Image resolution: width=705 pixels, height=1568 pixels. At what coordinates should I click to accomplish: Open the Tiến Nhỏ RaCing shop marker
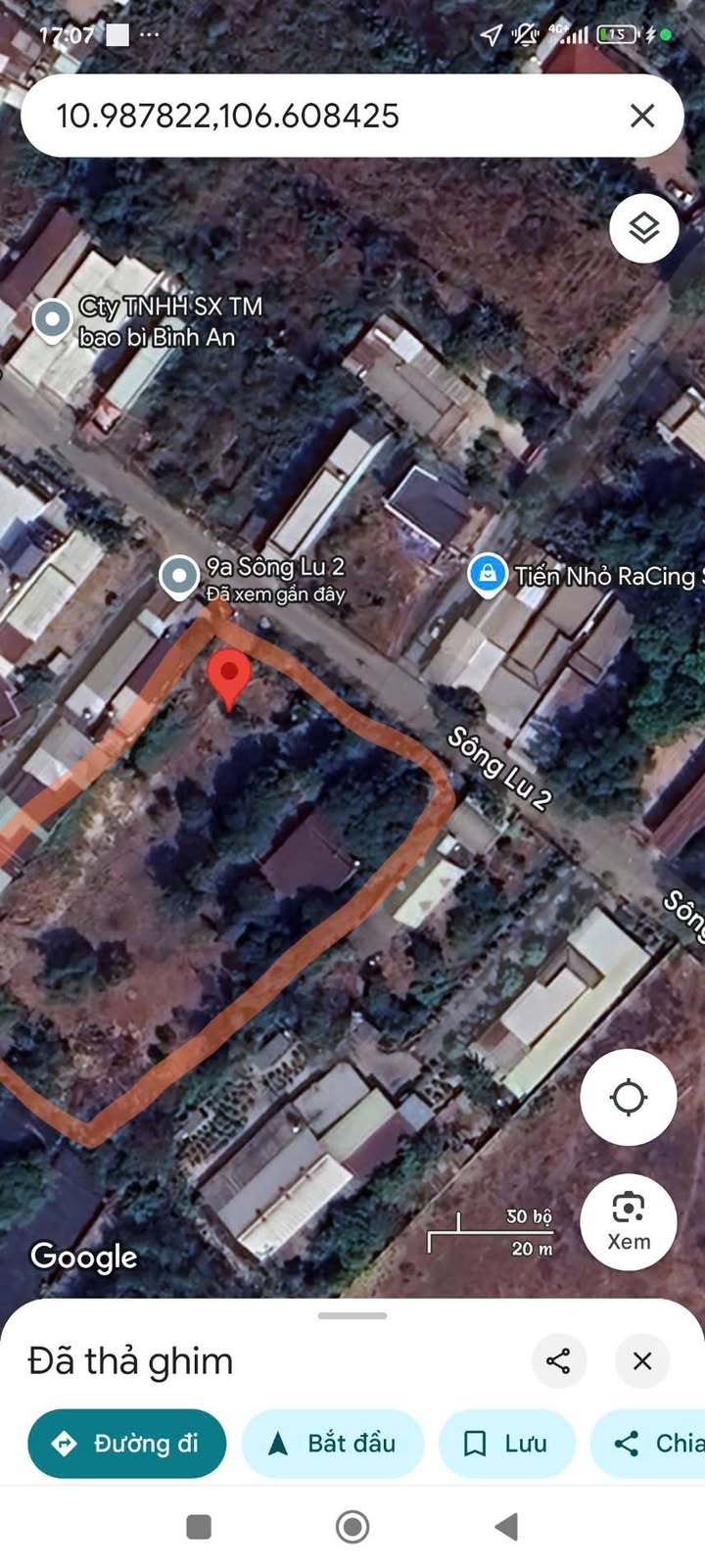(487, 575)
